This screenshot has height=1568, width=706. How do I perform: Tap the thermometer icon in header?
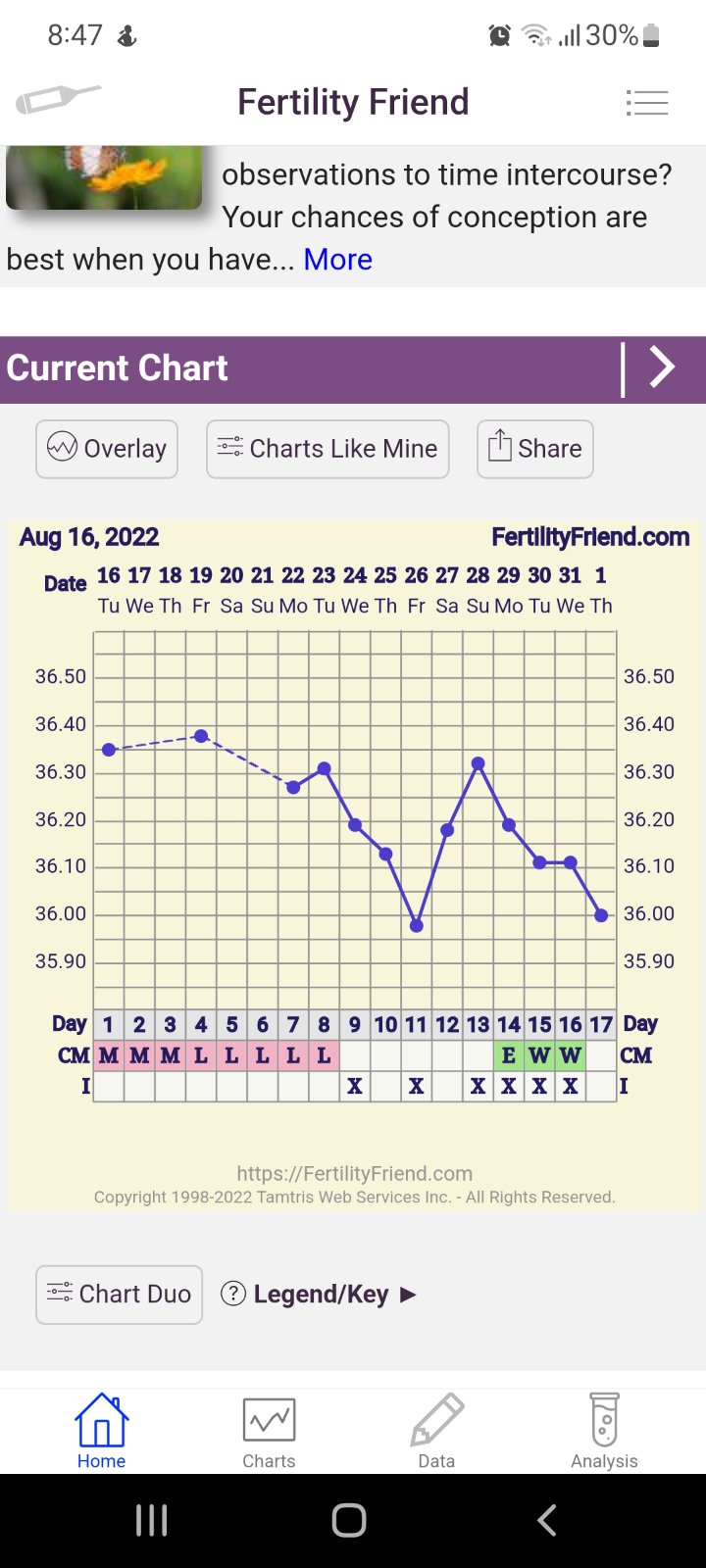click(x=59, y=100)
